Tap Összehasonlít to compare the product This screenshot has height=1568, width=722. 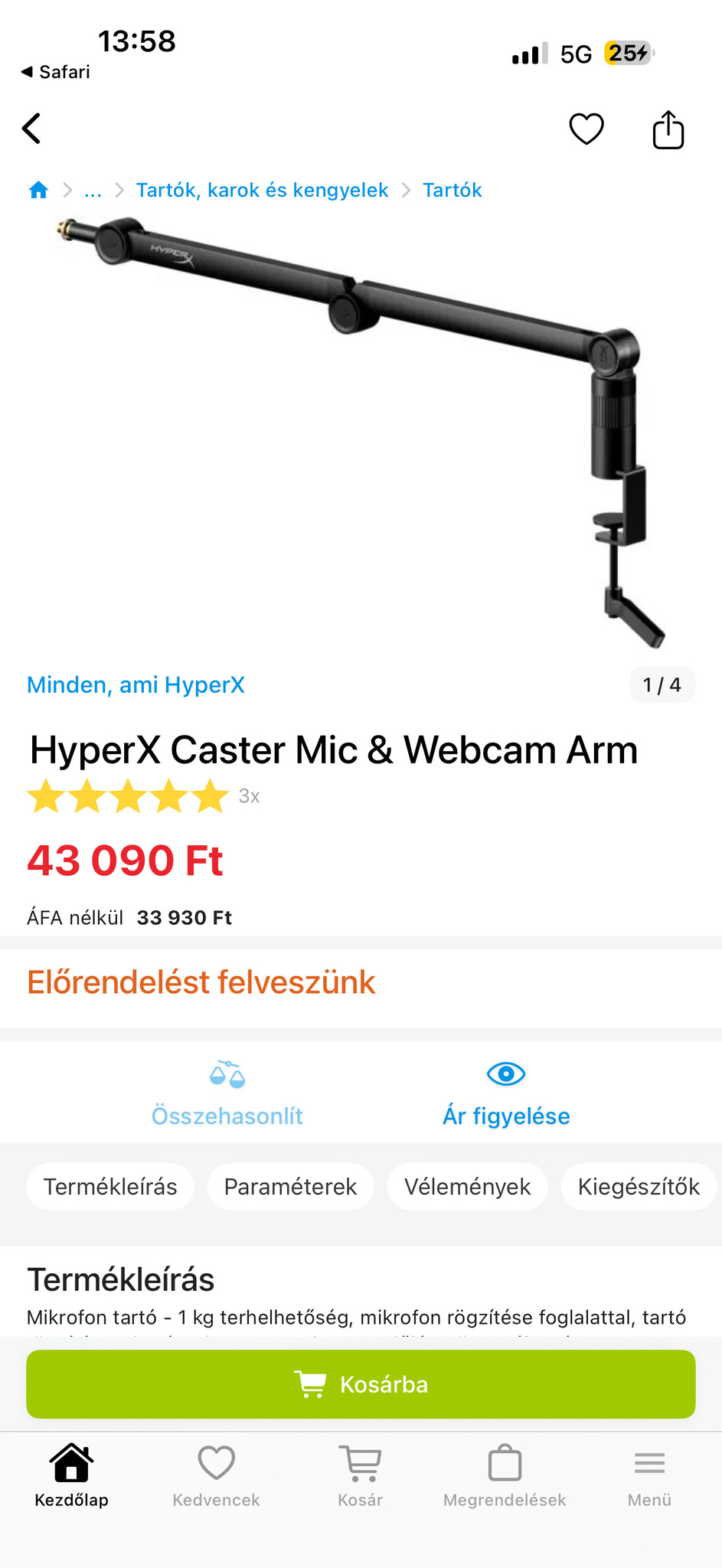227,1093
